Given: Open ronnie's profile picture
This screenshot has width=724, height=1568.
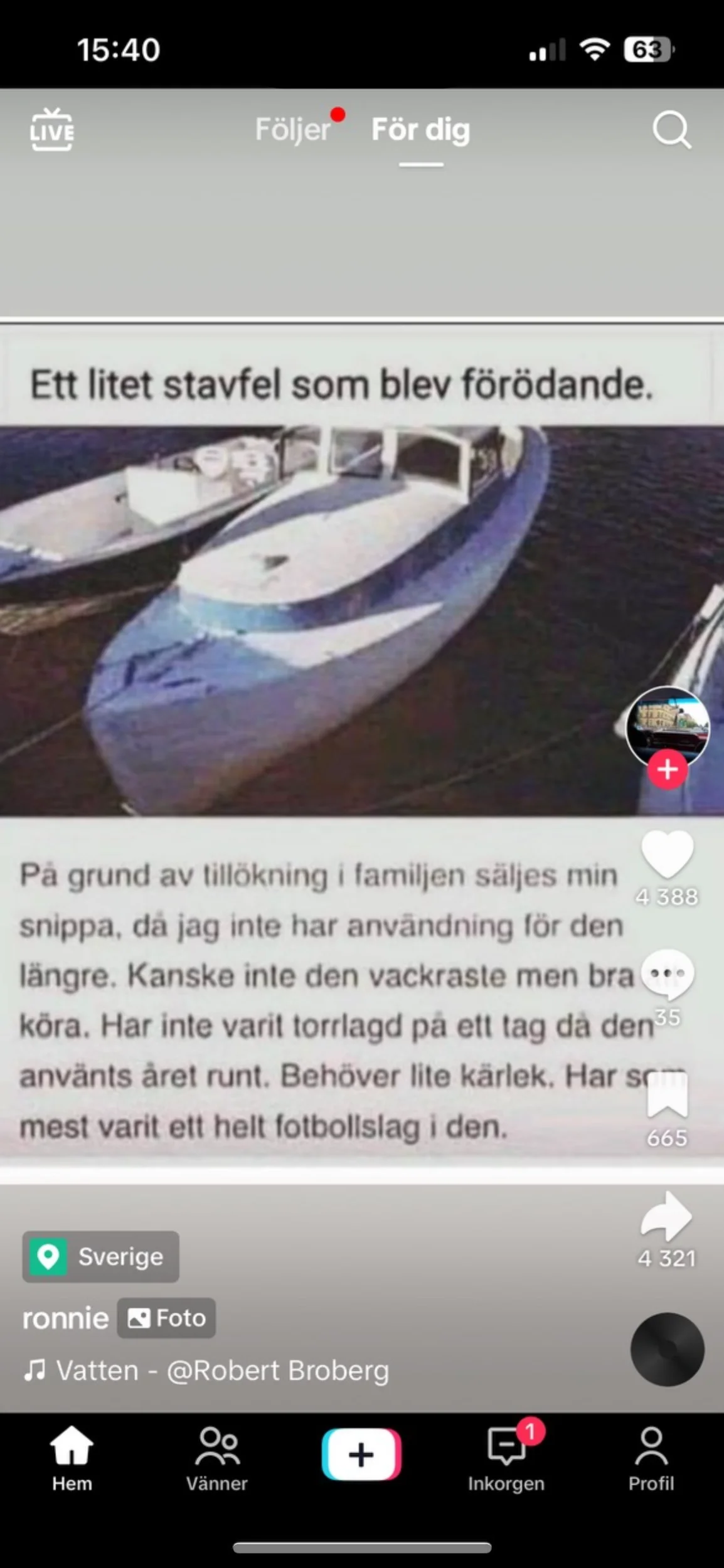Looking at the screenshot, I should point(667,725).
